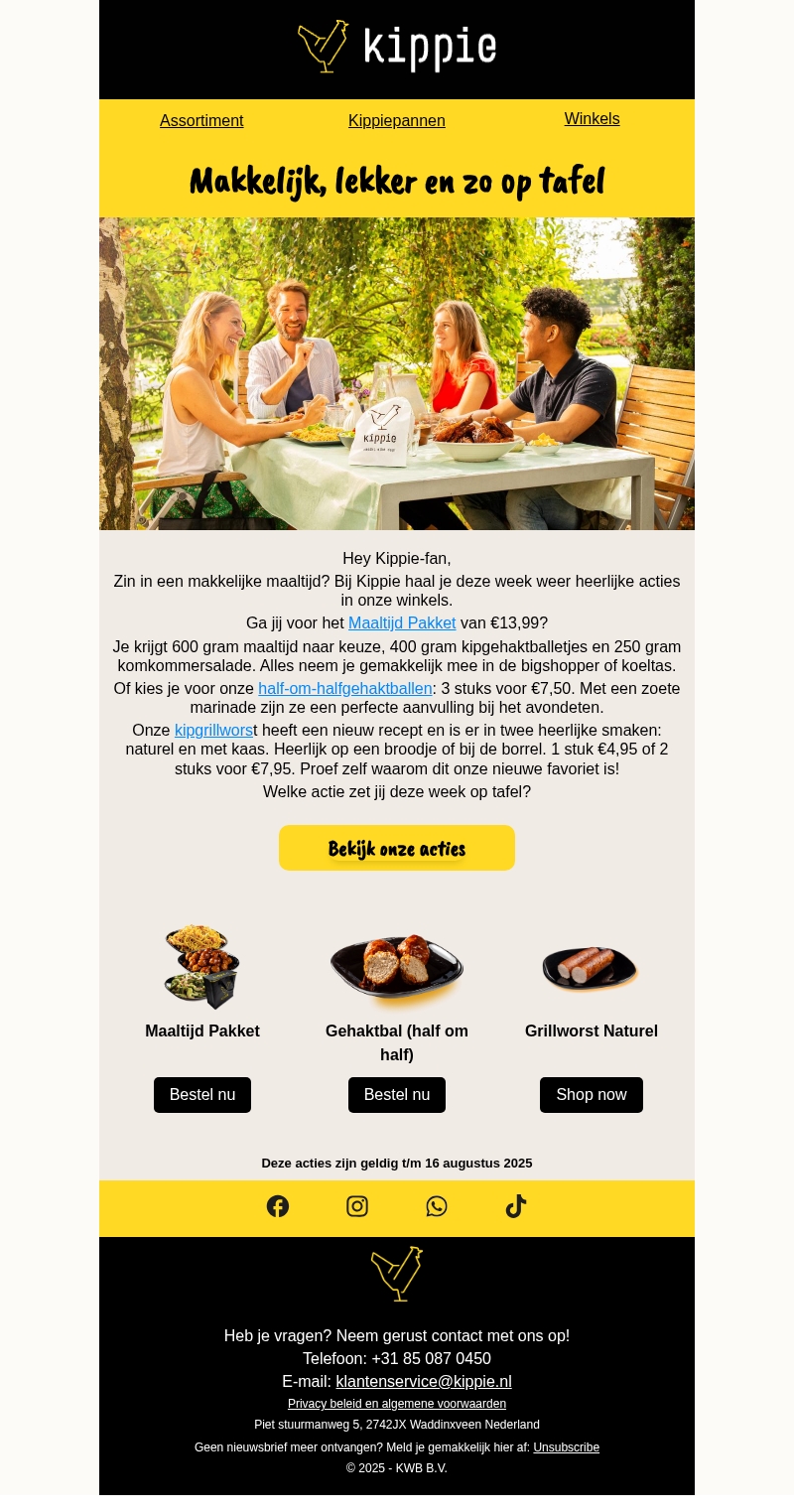Unsubscribe from the newsletter
794x1512 pixels.
[x=566, y=1447]
